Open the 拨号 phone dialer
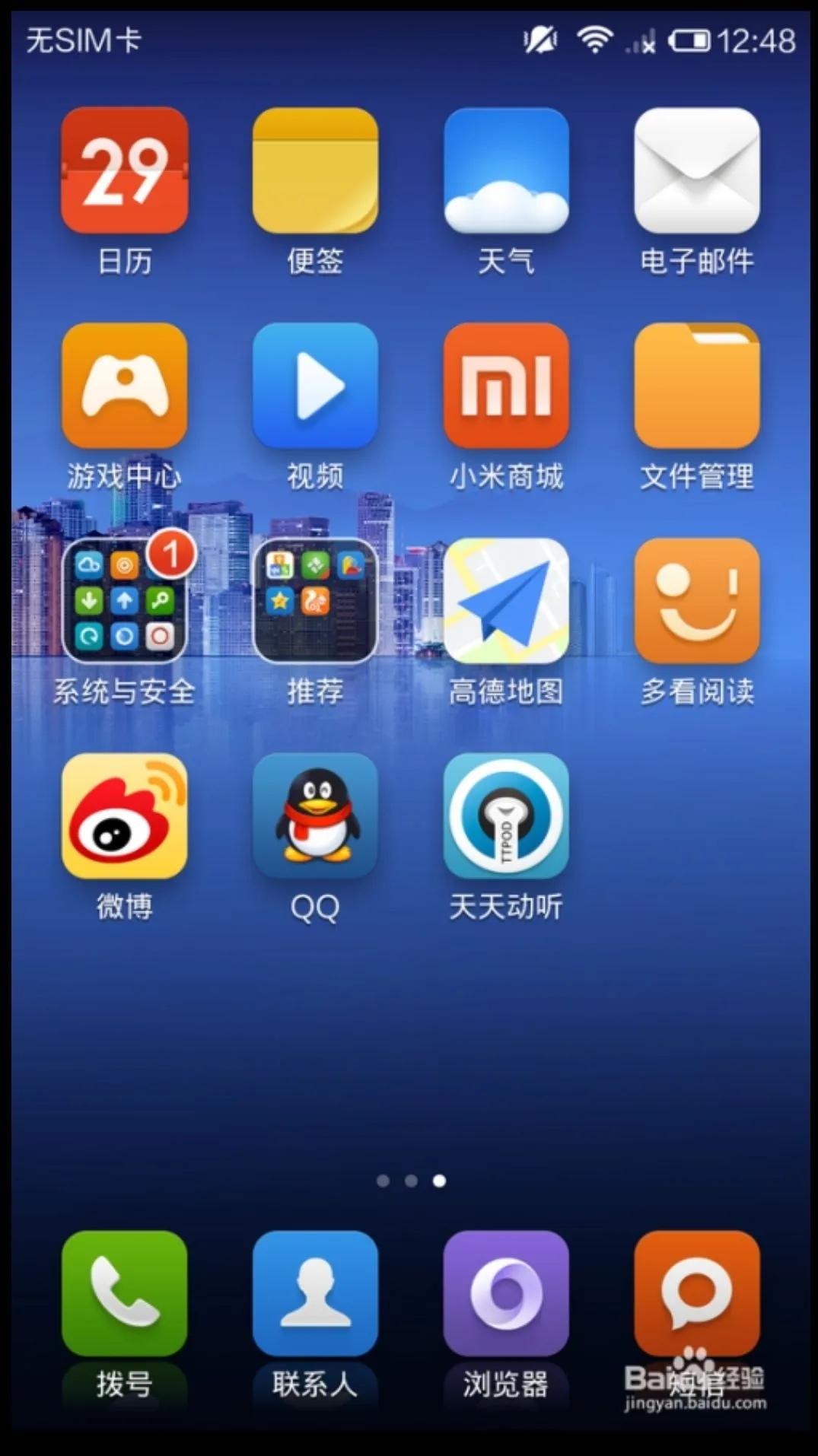The width and height of the screenshot is (818, 1456). click(124, 1293)
